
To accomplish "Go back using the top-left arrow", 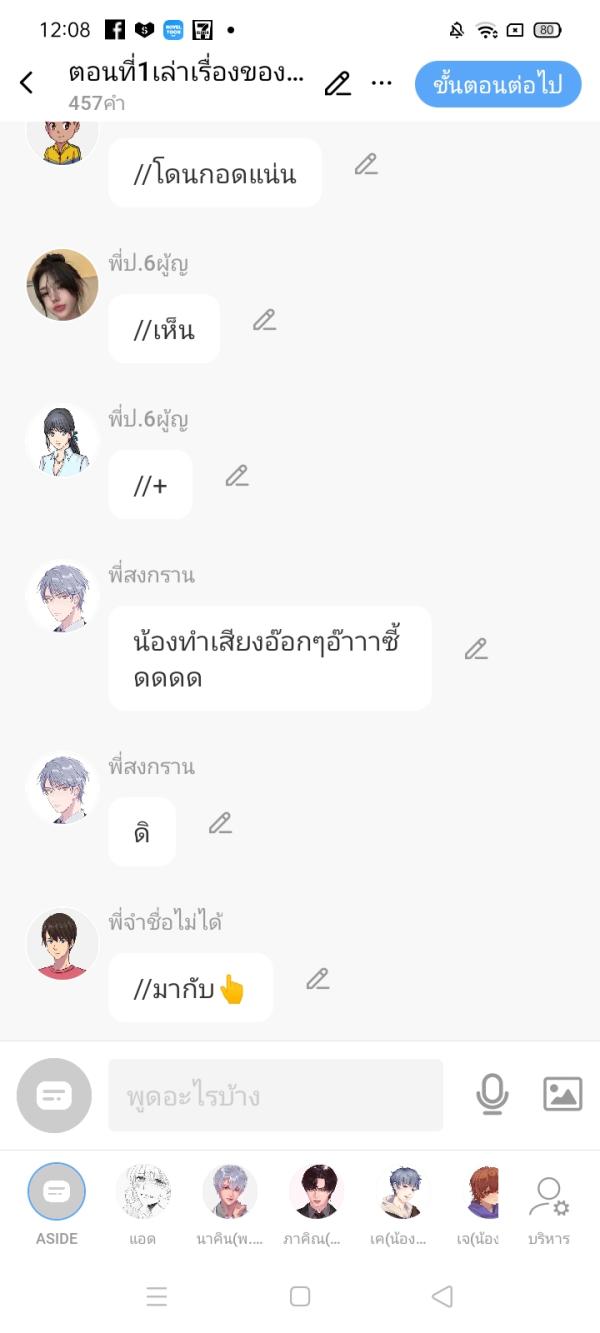I will coord(27,83).
